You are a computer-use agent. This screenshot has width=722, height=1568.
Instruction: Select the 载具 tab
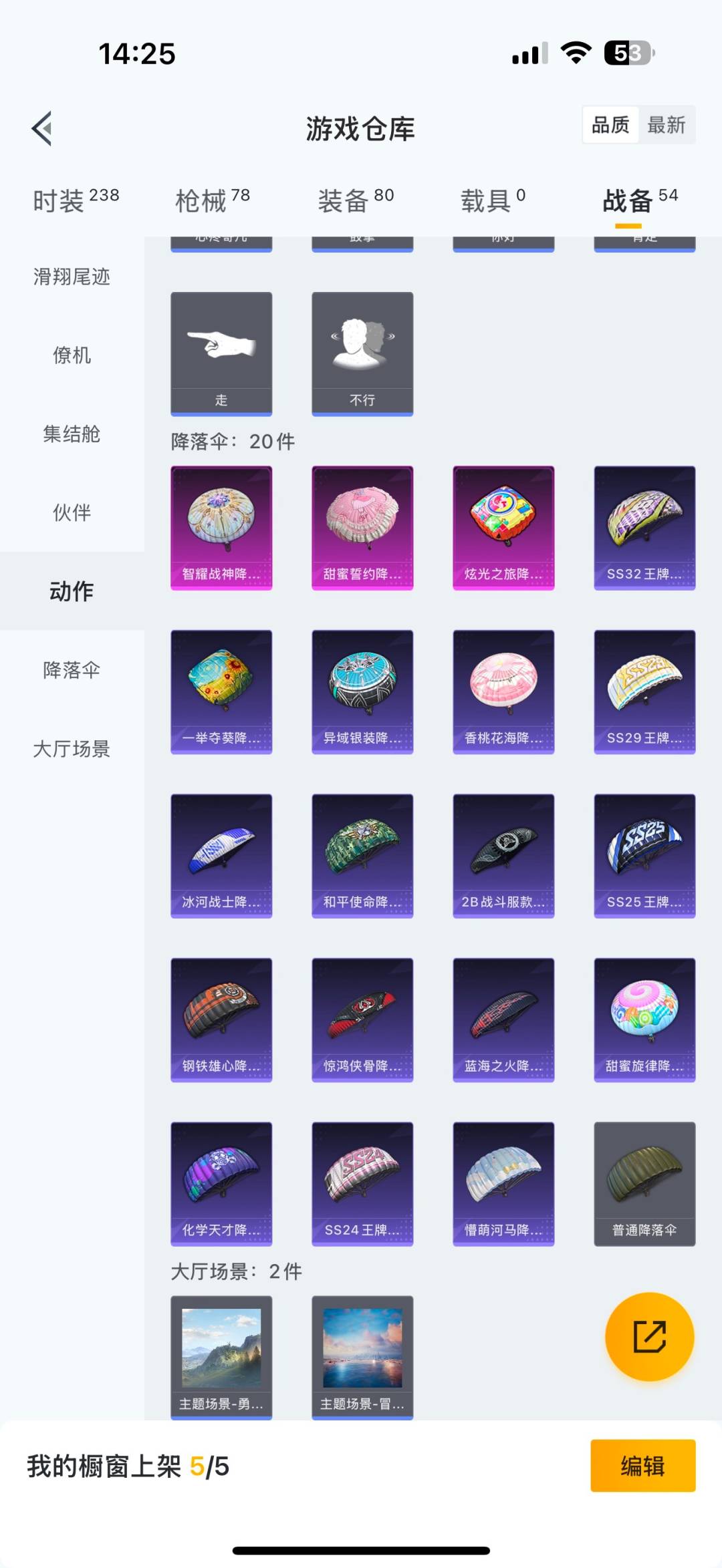click(493, 200)
